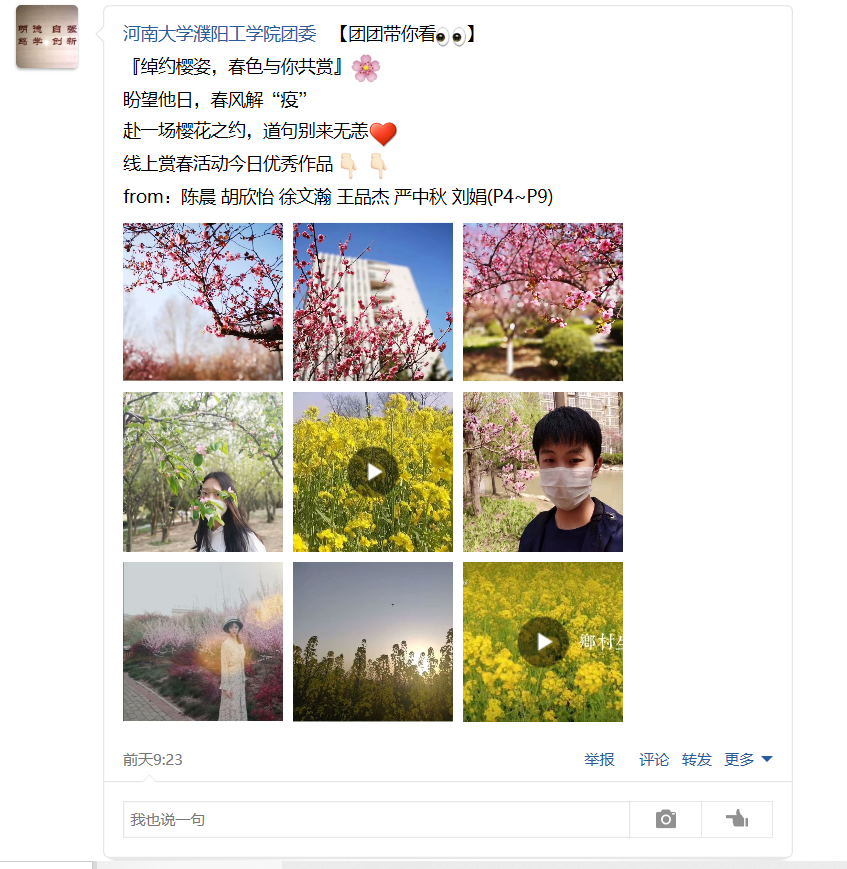Focus the 我也说一句 comment box

[375, 820]
